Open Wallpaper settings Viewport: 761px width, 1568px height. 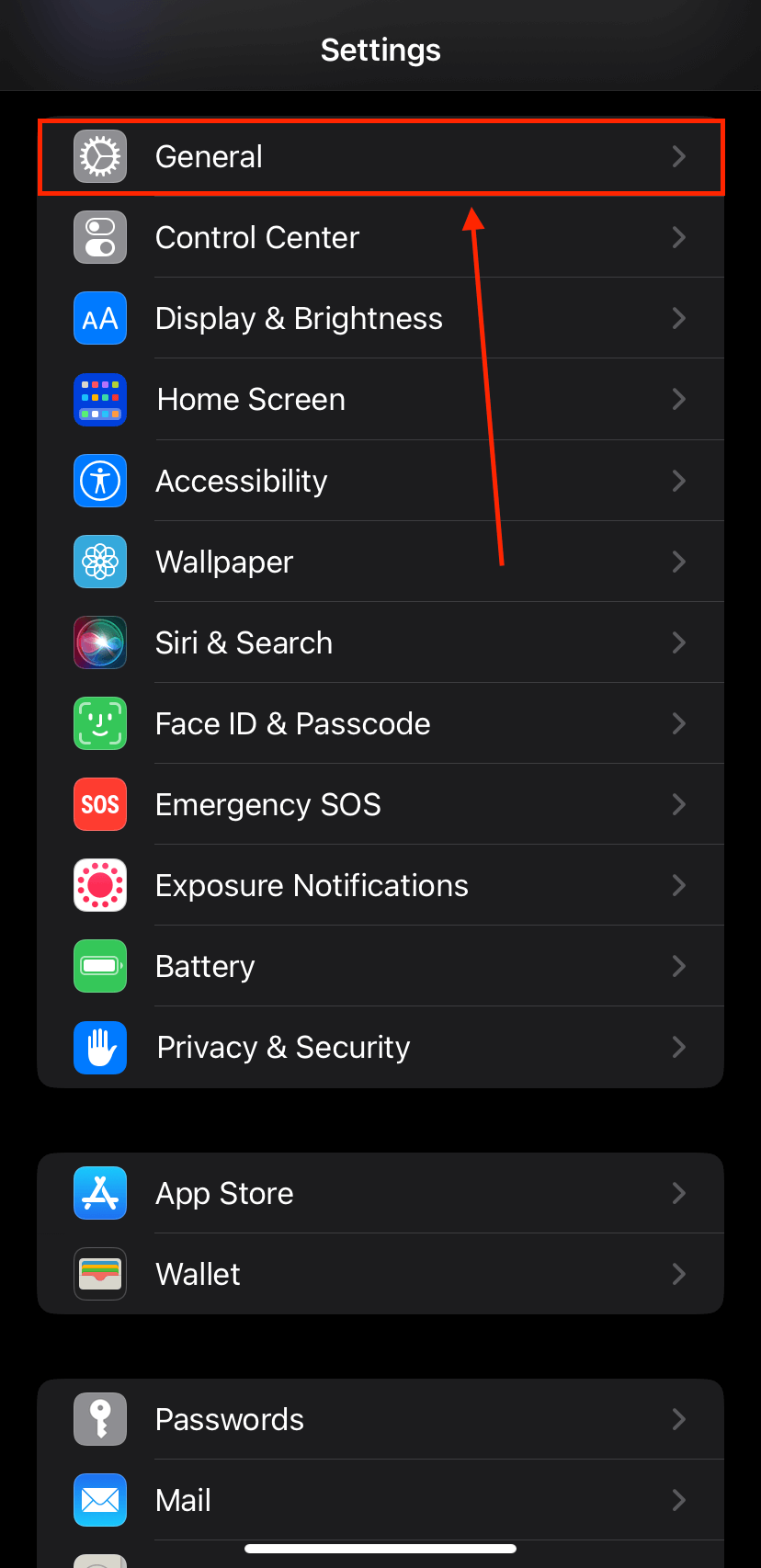380,562
